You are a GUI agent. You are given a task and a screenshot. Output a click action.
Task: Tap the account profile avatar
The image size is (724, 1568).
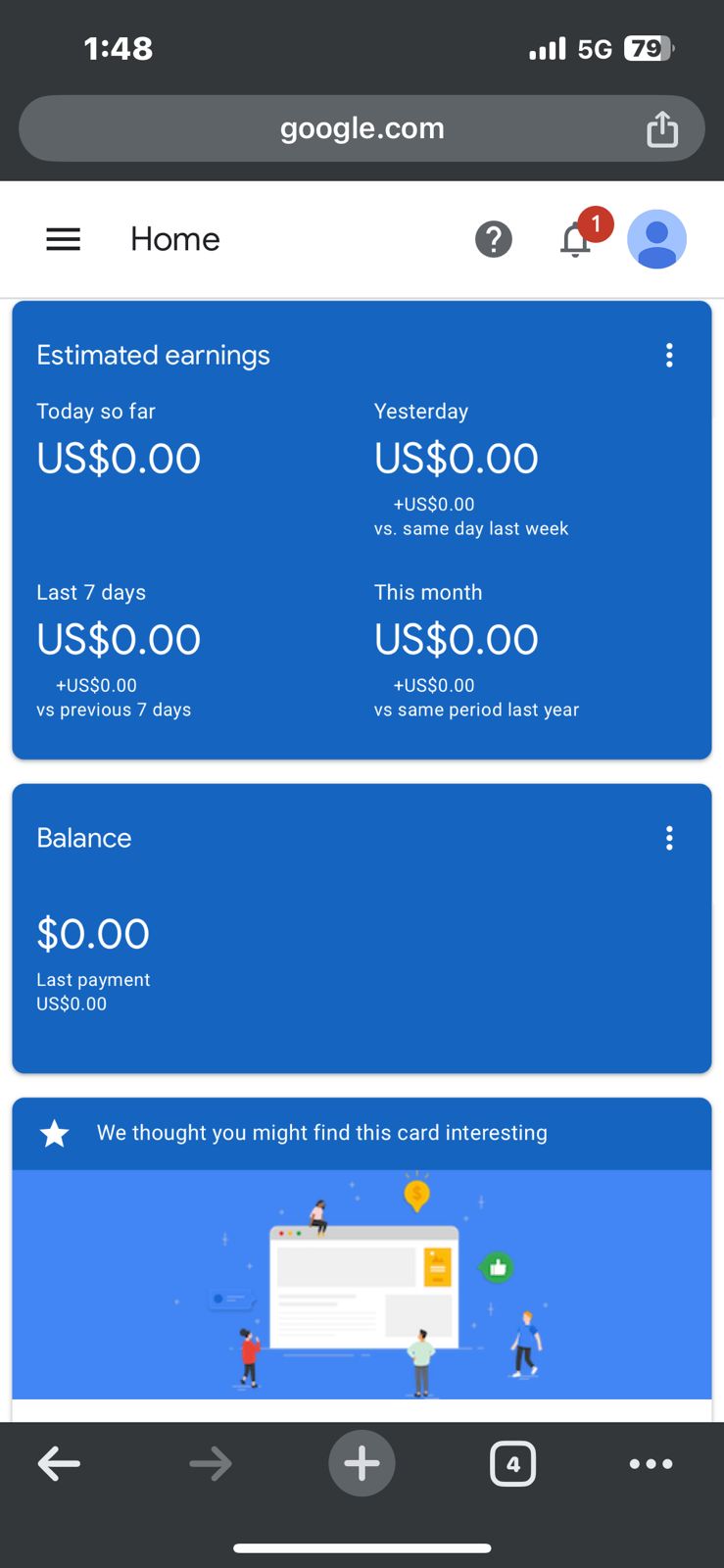click(656, 239)
